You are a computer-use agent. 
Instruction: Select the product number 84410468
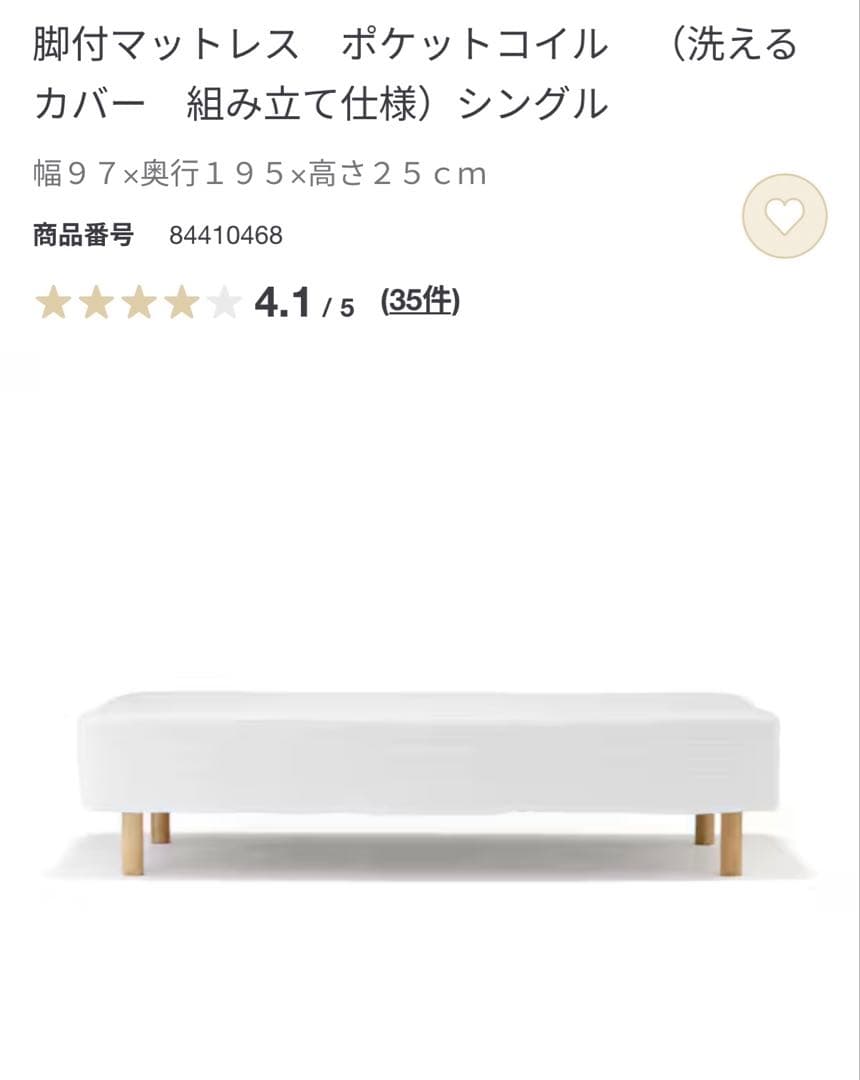[x=224, y=238]
